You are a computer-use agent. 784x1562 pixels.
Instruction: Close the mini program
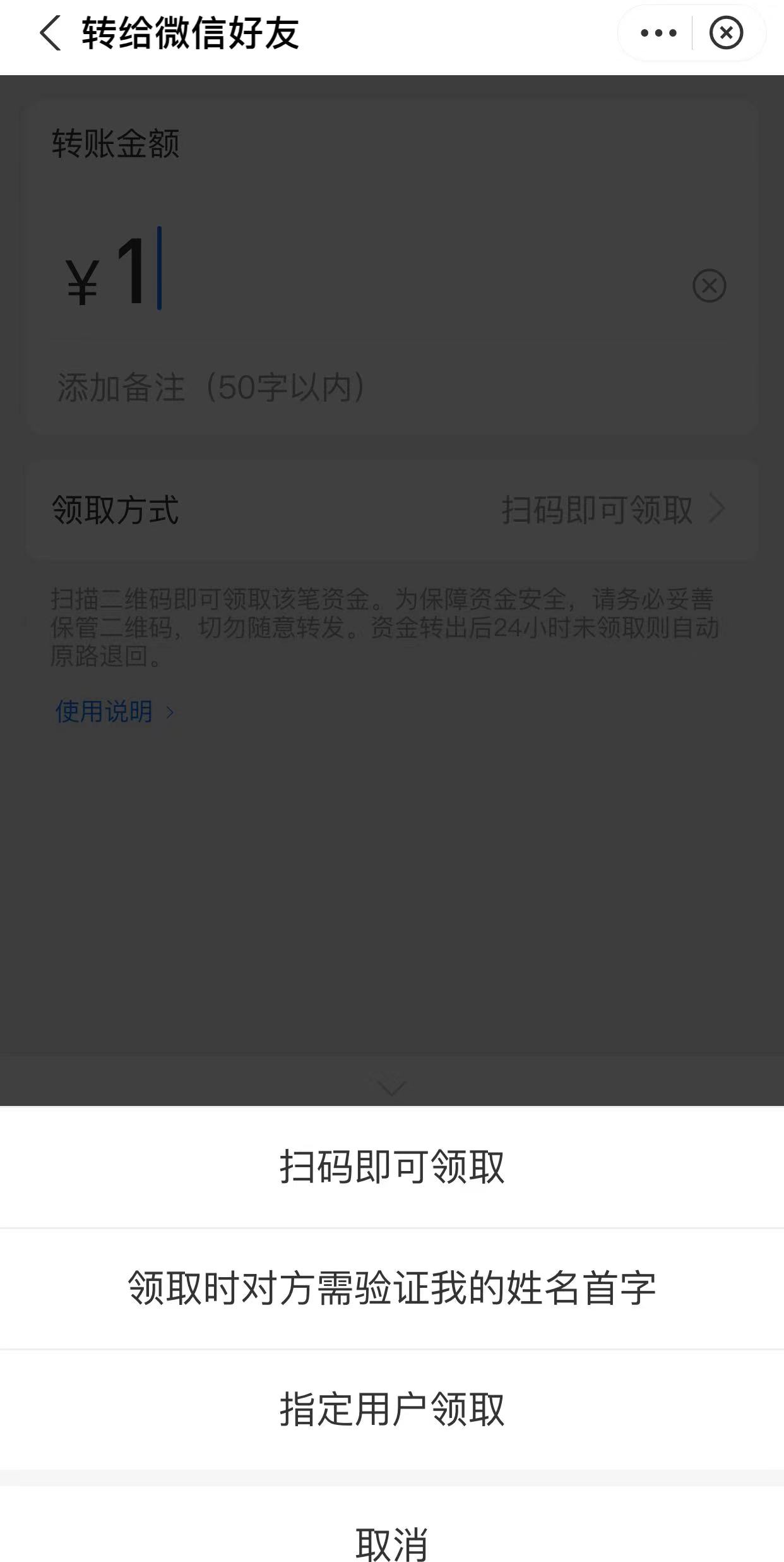pyautogui.click(x=726, y=33)
